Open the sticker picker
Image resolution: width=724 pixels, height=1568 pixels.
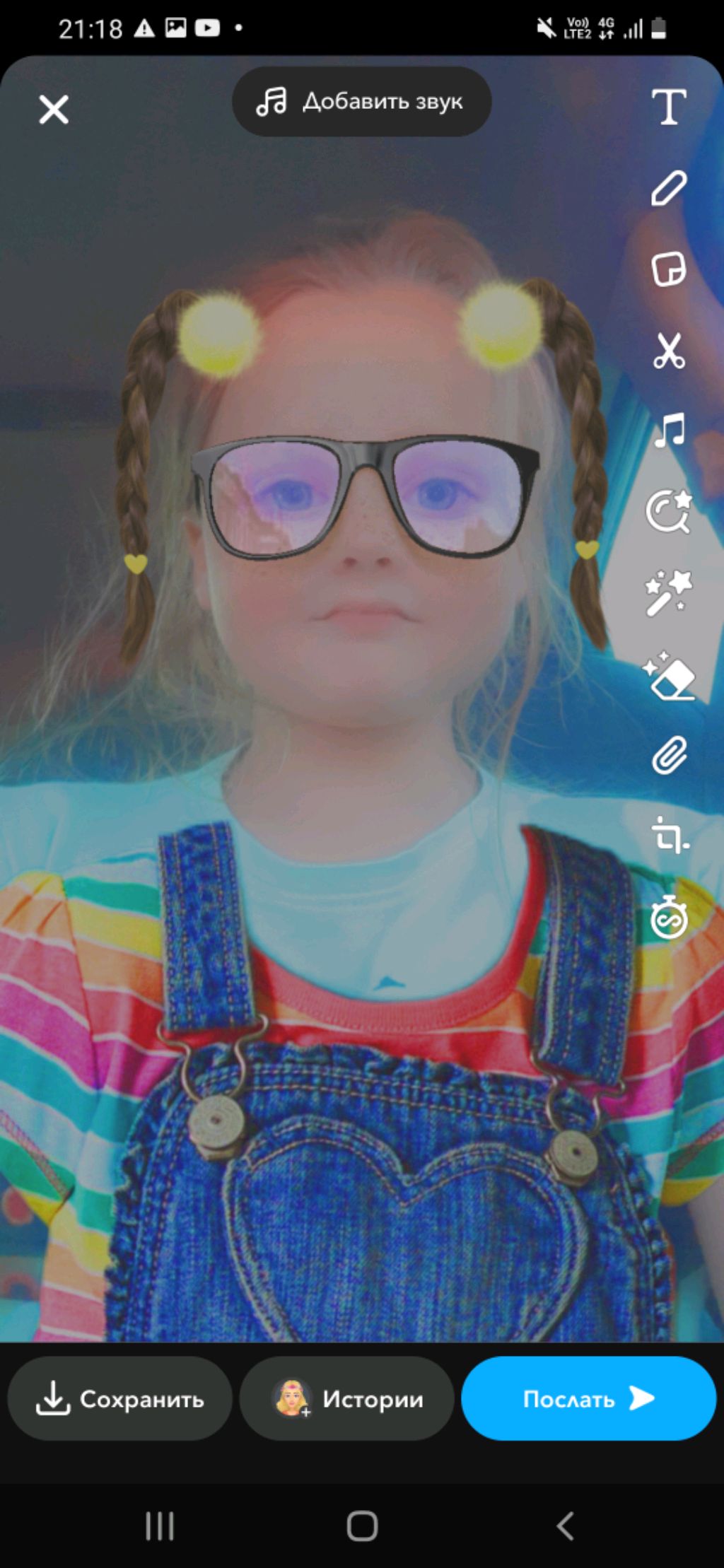(668, 269)
